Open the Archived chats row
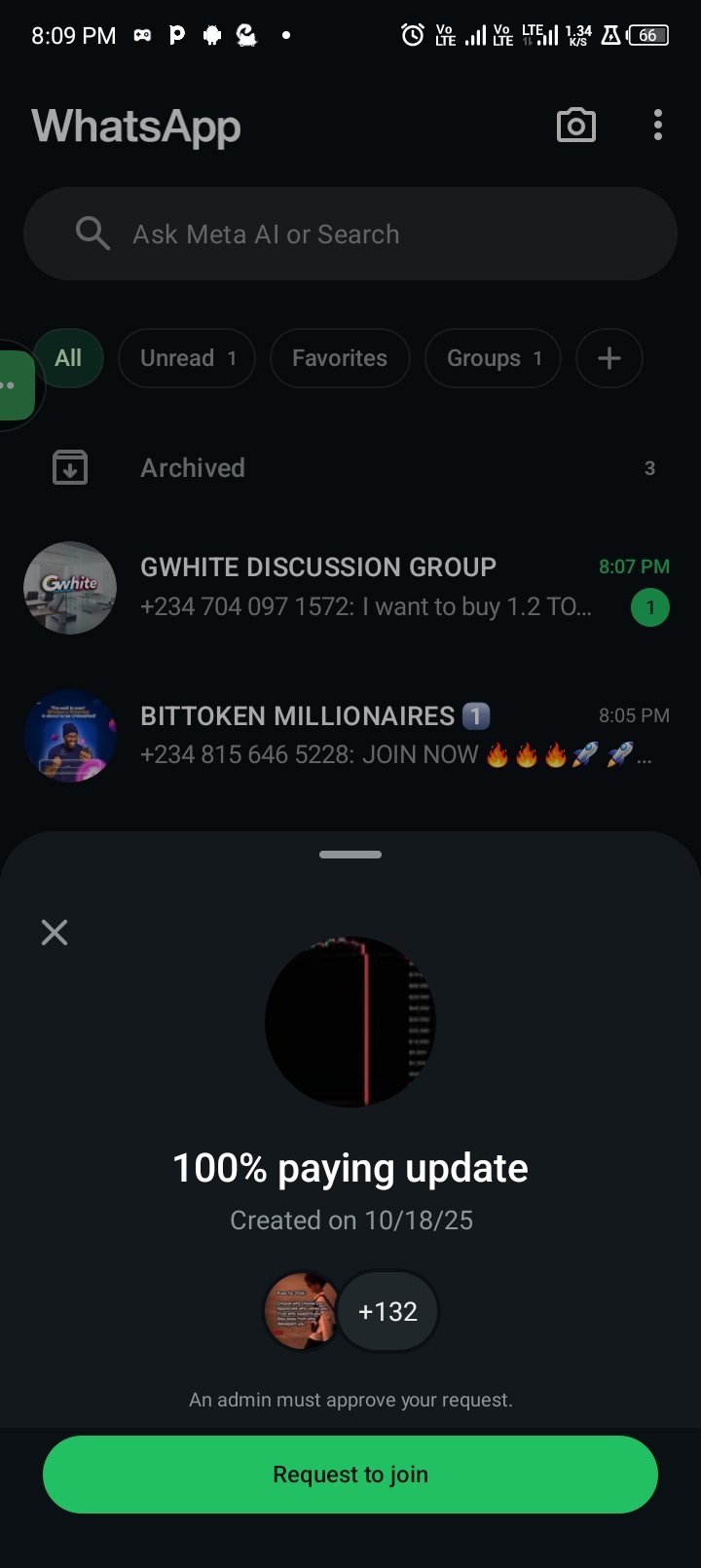This screenshot has width=701, height=1568. (x=350, y=468)
